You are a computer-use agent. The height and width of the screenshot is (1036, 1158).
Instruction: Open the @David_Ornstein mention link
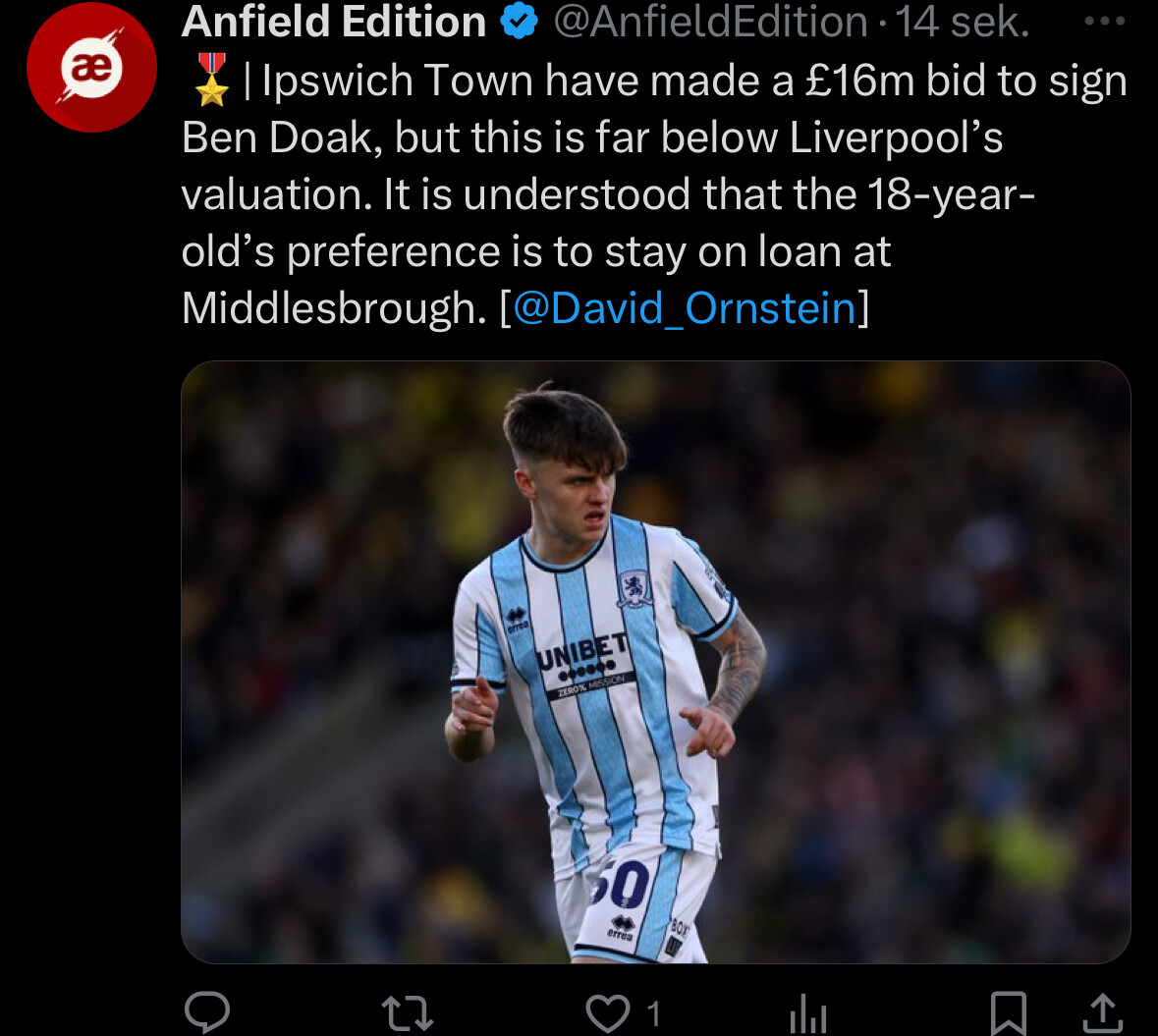pos(685,308)
